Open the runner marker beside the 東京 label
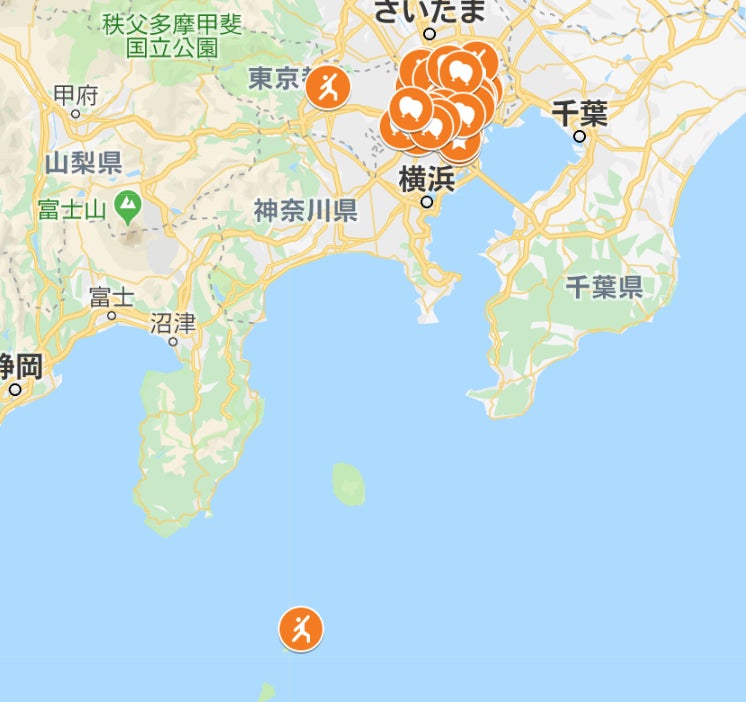 coord(328,88)
